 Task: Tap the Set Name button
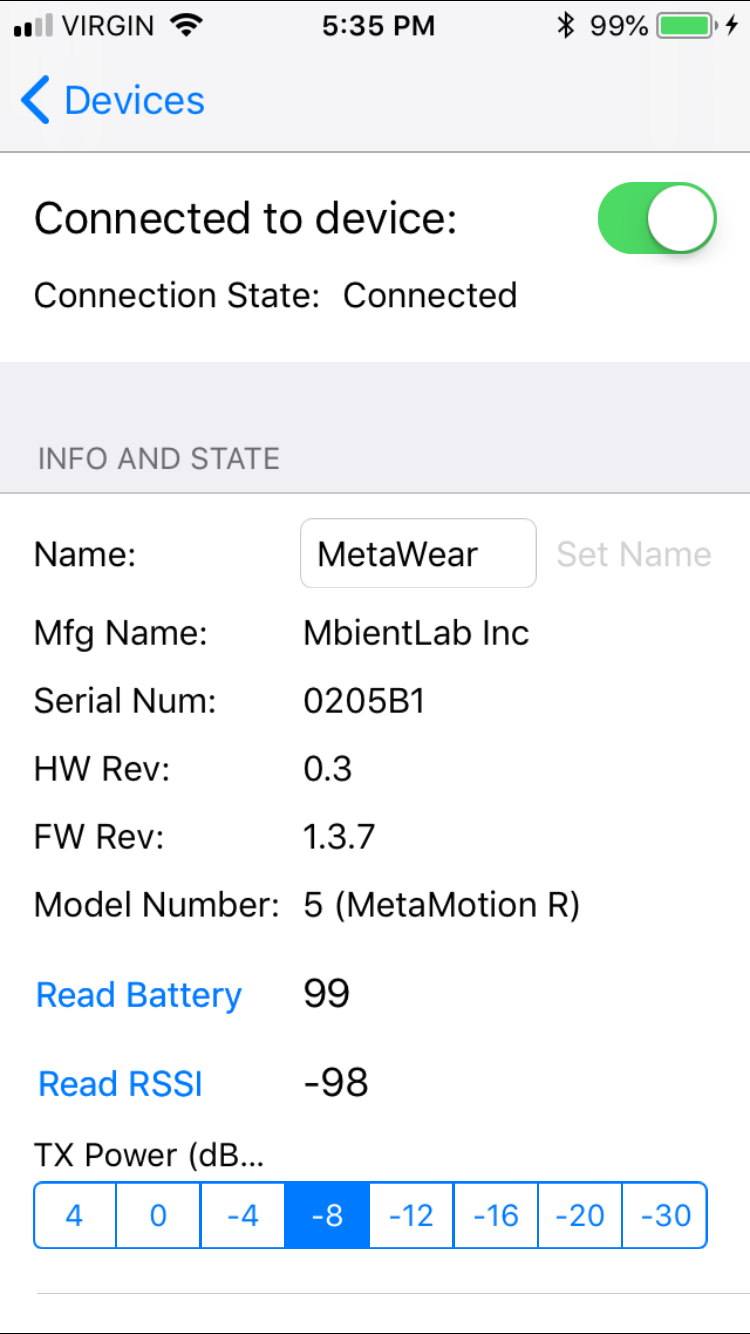[634, 554]
